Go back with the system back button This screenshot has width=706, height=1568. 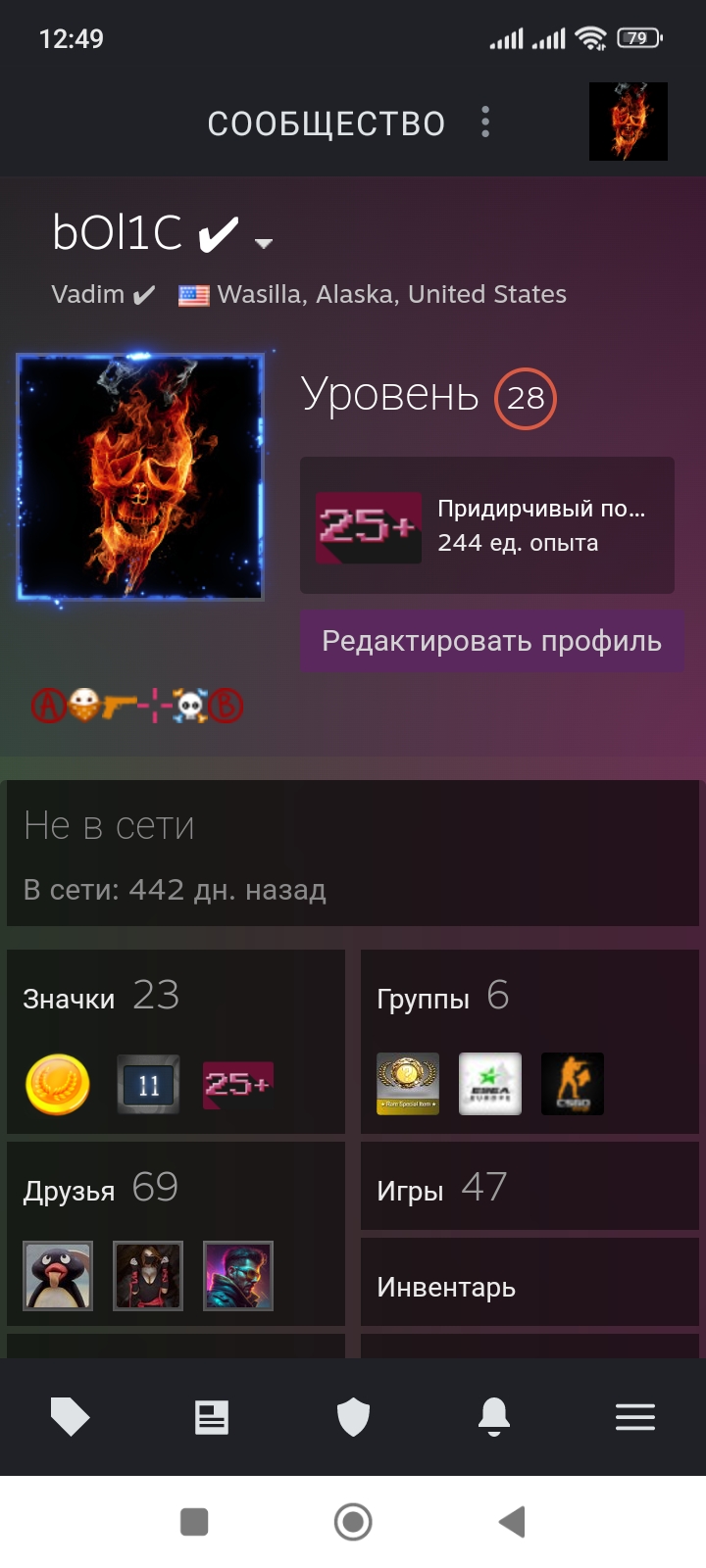point(512,1522)
